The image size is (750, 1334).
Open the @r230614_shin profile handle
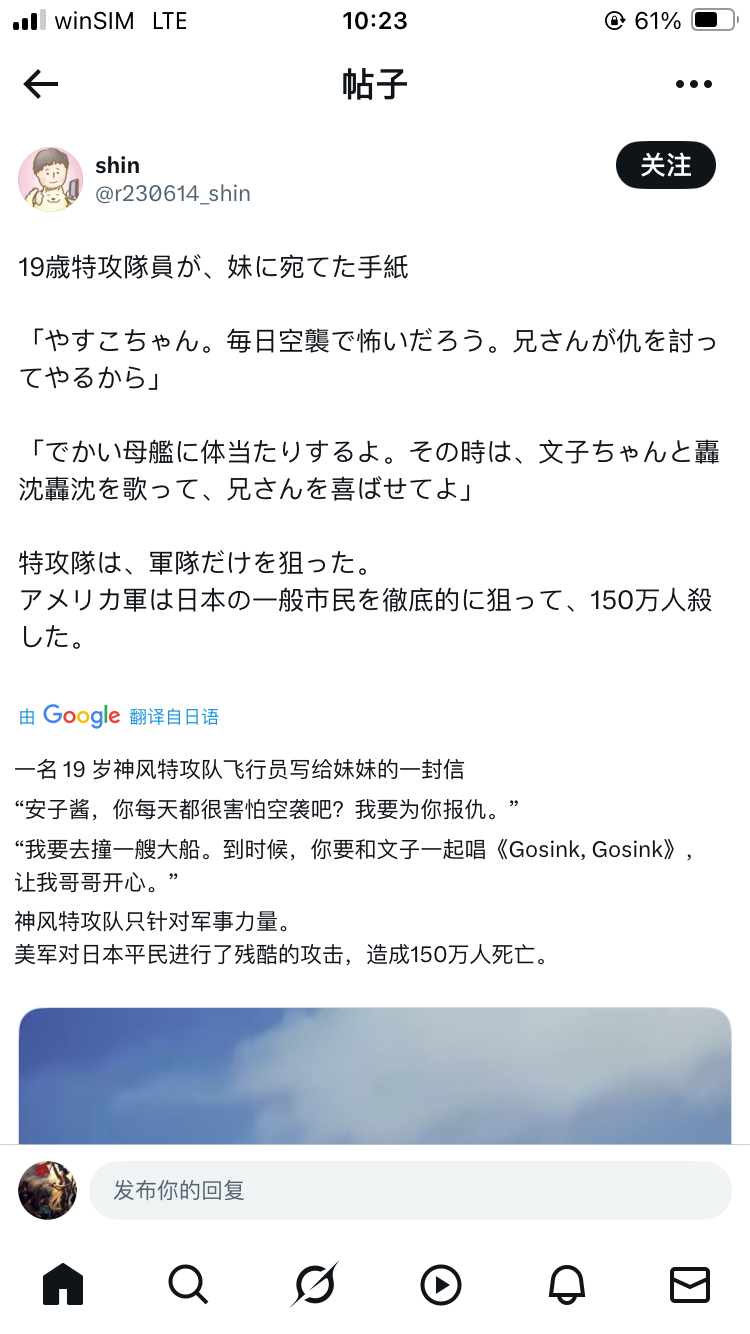coord(172,193)
